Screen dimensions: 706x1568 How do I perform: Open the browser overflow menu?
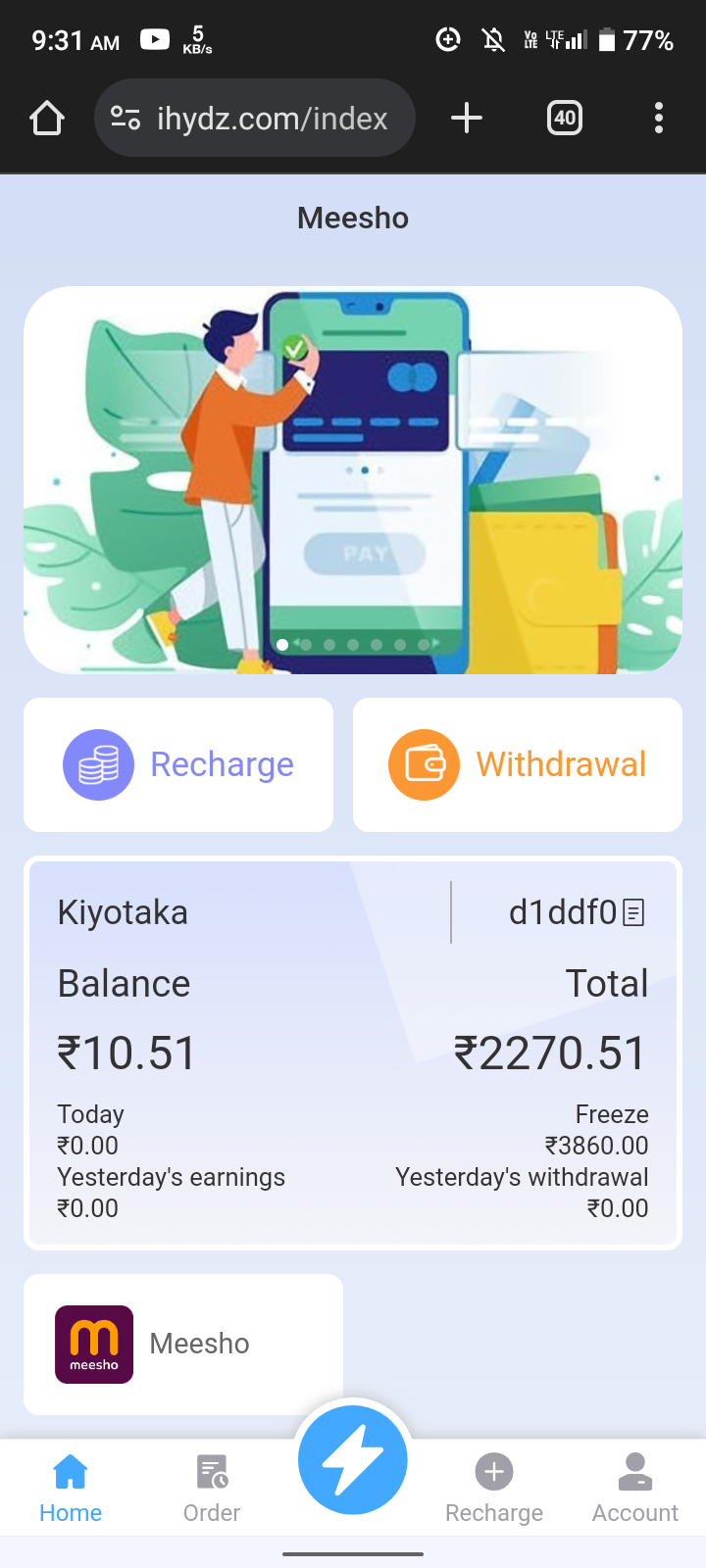pos(658,119)
